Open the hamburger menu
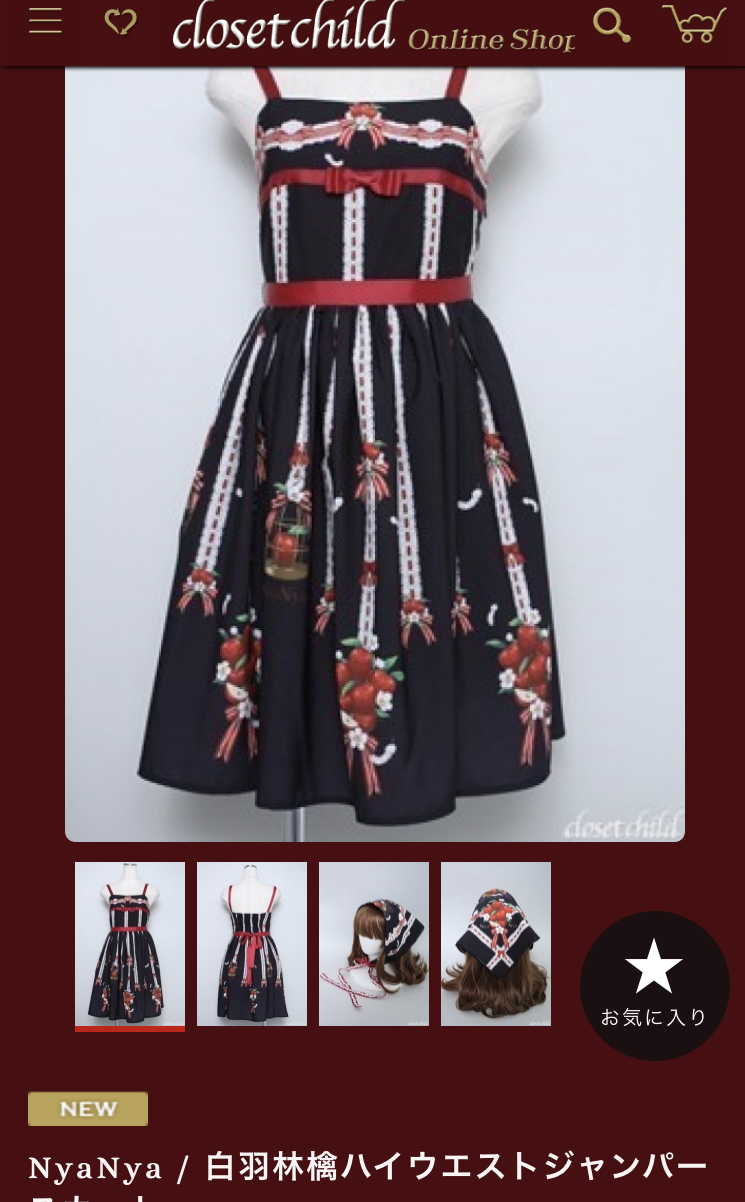The image size is (745, 1202). [x=45, y=21]
